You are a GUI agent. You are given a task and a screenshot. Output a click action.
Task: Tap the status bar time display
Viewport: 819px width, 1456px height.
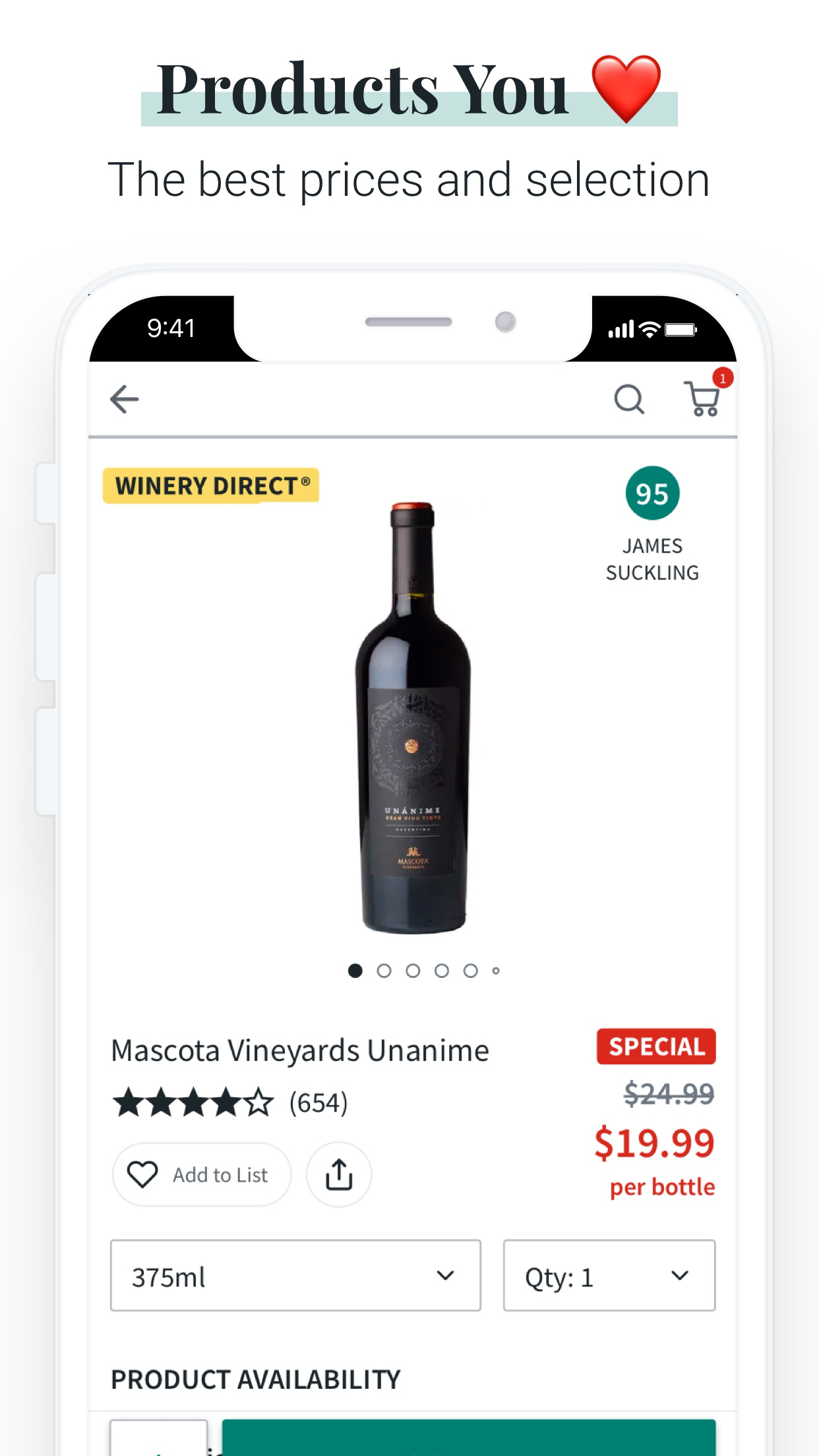click(169, 328)
